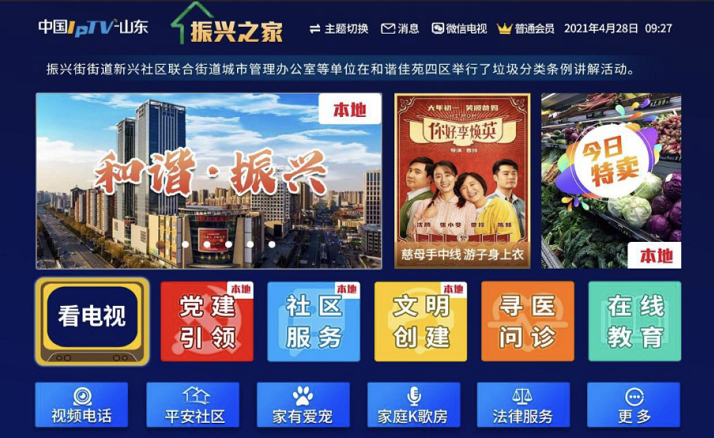Show 更多 options
Viewport: 714px width, 438px height.
click(x=634, y=405)
